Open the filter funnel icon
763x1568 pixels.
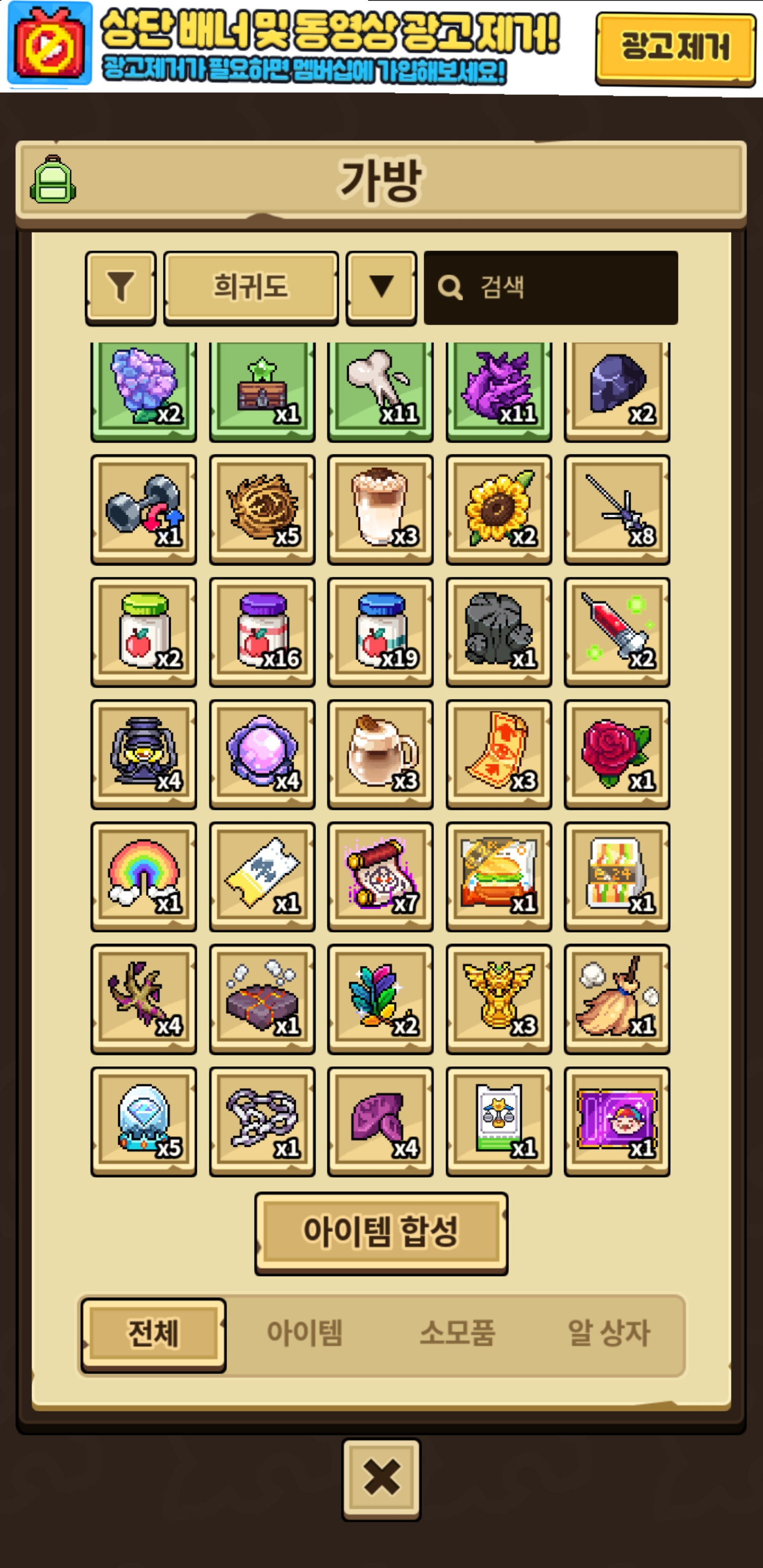click(x=121, y=287)
